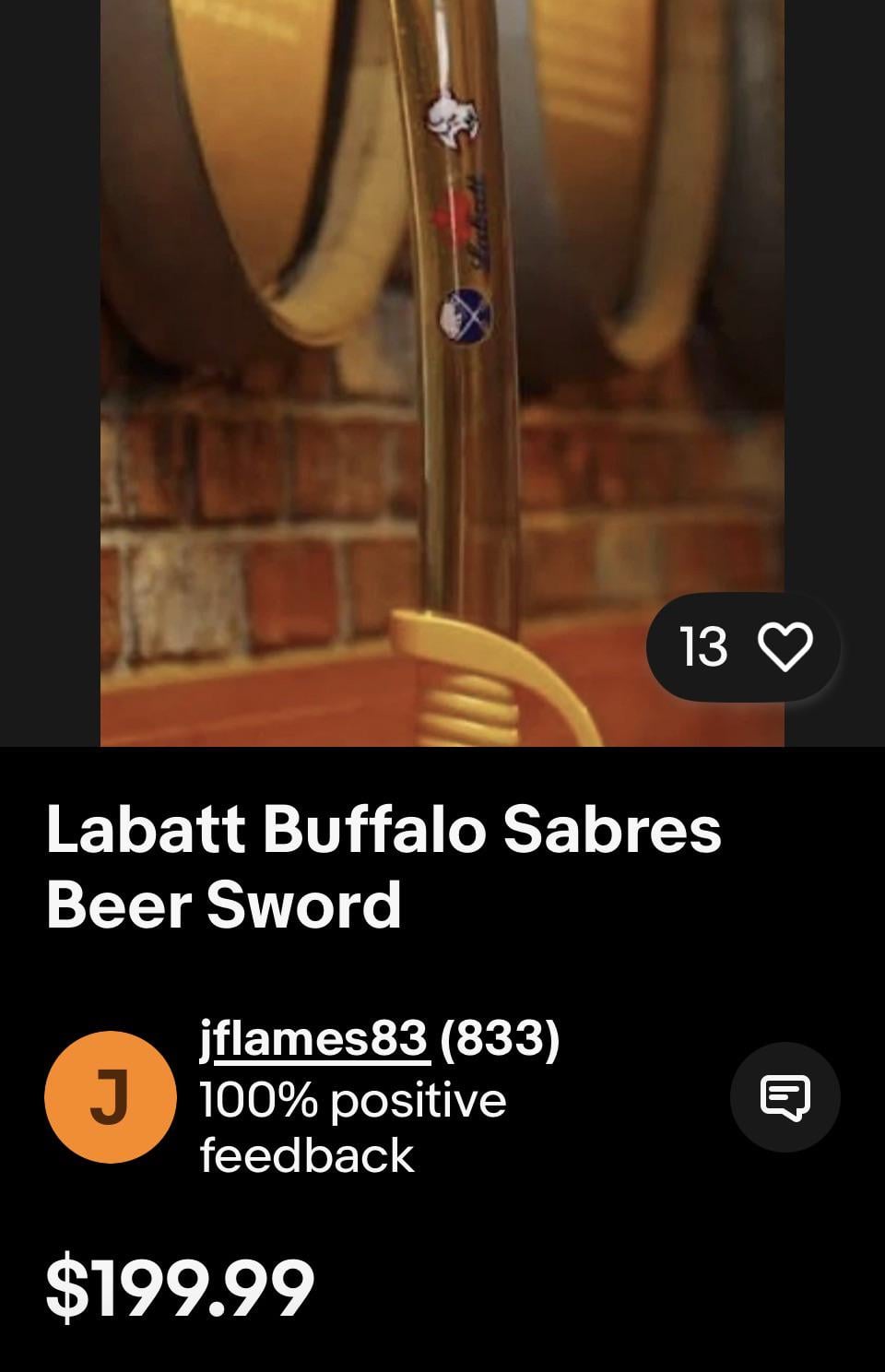The image size is (885, 1372).
Task: Add the listing to your watchlist via heart
Action: point(785,646)
